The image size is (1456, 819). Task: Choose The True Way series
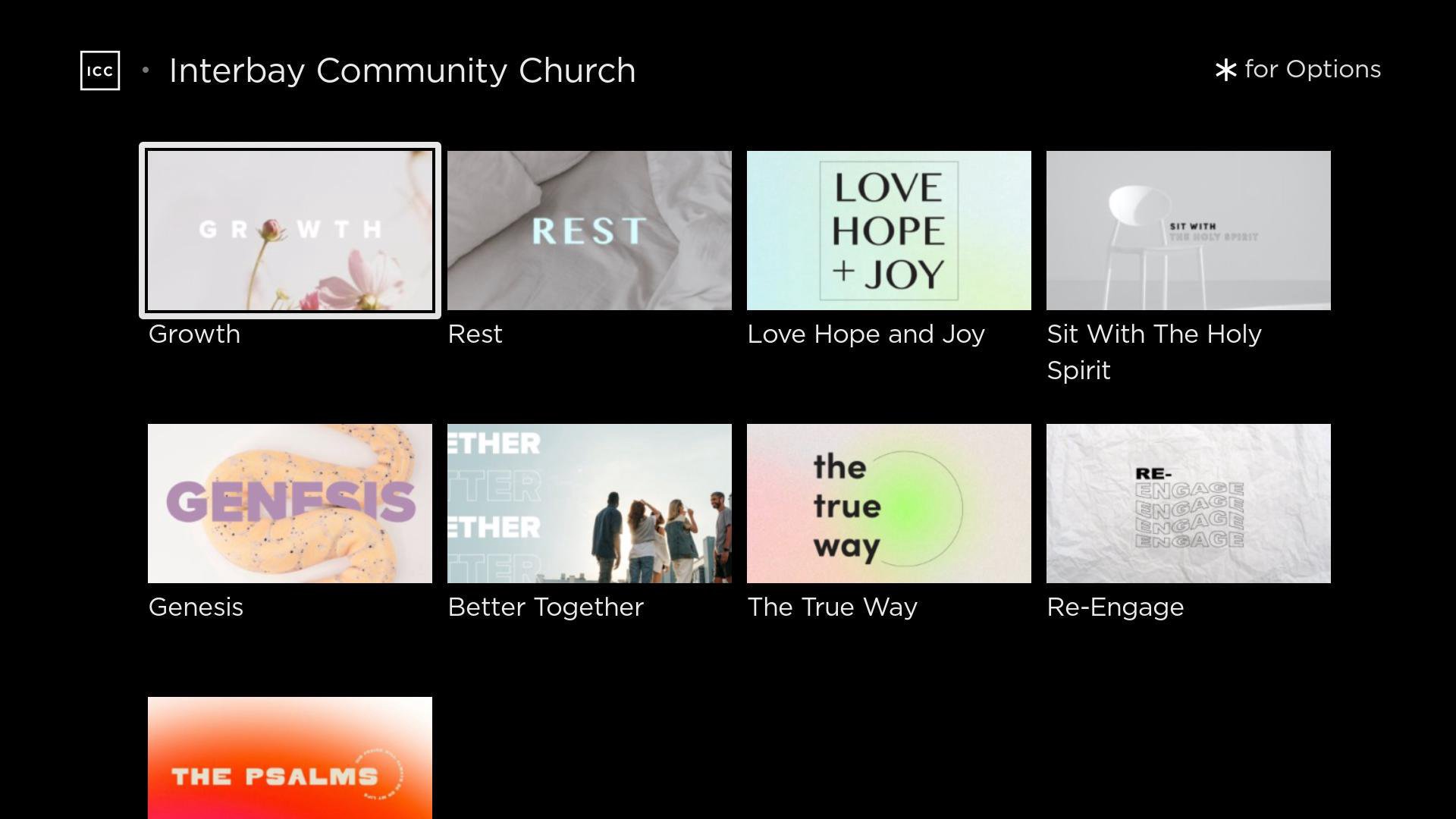point(889,504)
